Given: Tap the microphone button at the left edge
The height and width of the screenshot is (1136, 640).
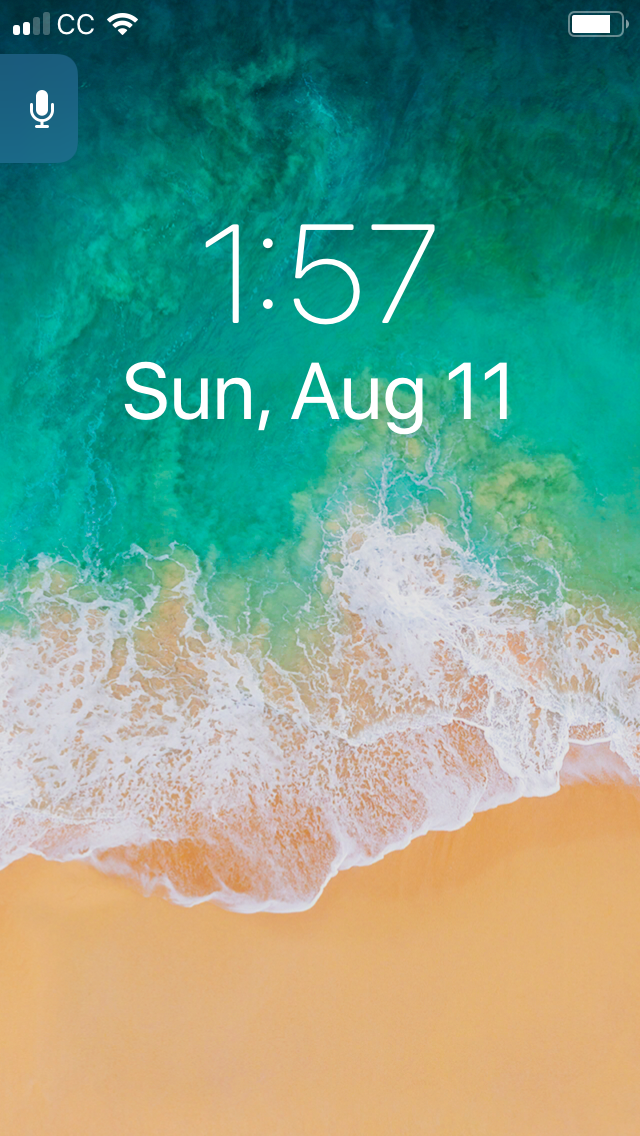Looking at the screenshot, I should 40,108.
